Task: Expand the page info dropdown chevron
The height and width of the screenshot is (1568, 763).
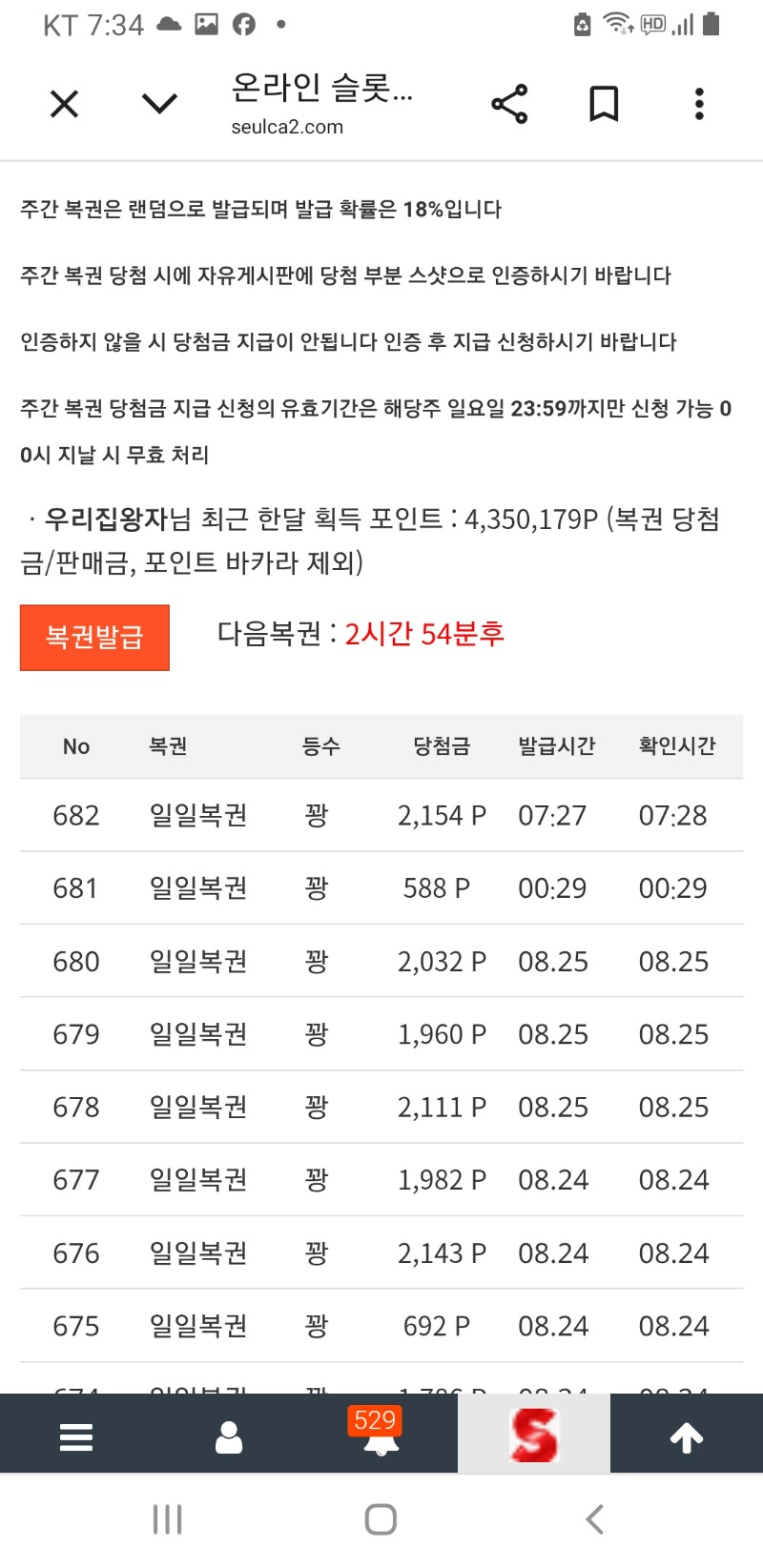Action: tap(159, 103)
